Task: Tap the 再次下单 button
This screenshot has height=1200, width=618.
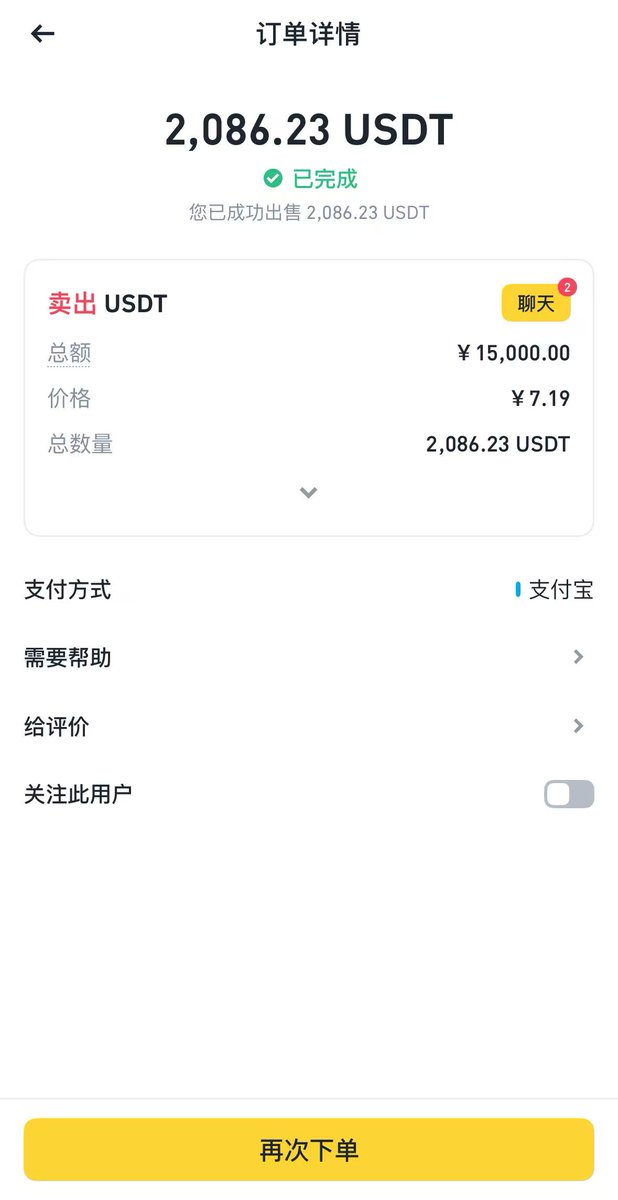Action: (309, 1150)
